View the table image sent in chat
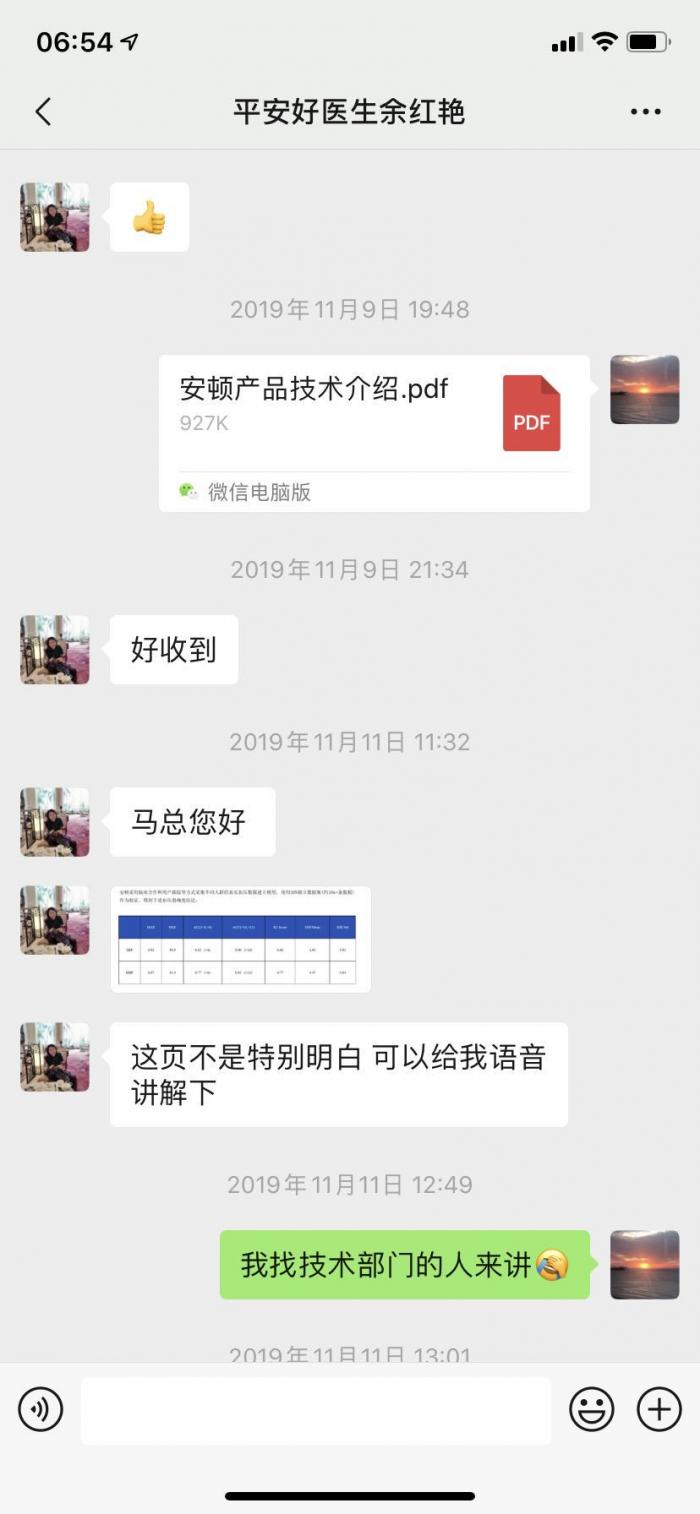Viewport: 700px width, 1514px height. coord(240,939)
